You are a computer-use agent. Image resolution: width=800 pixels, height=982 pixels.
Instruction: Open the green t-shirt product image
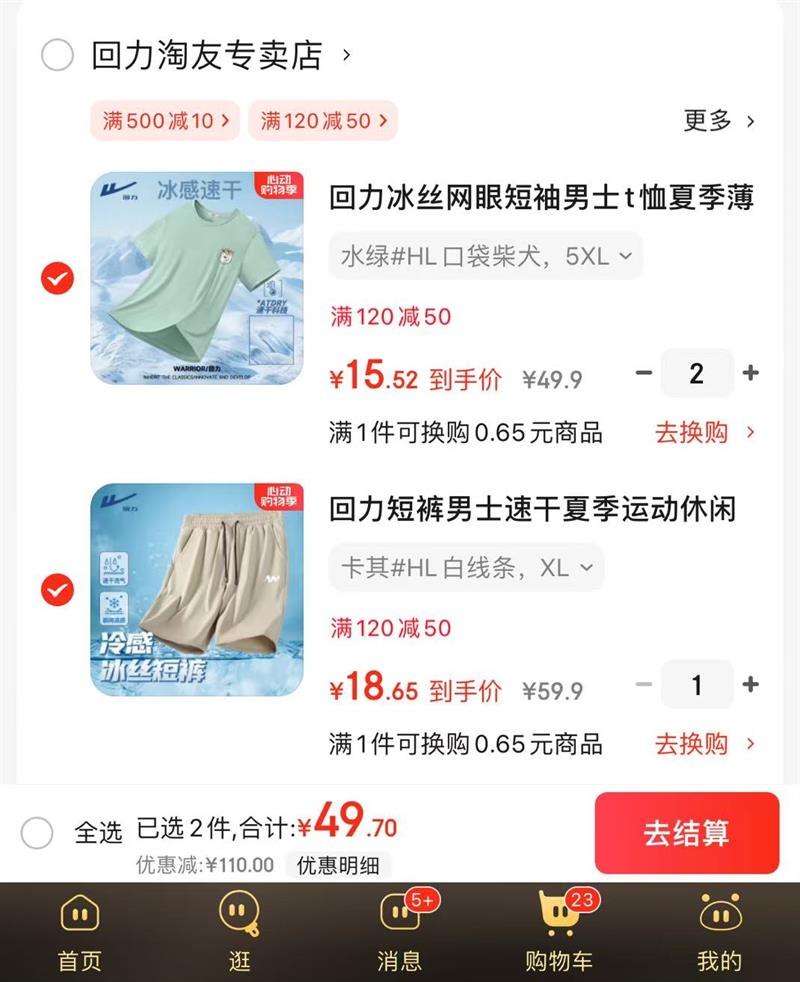(197, 279)
